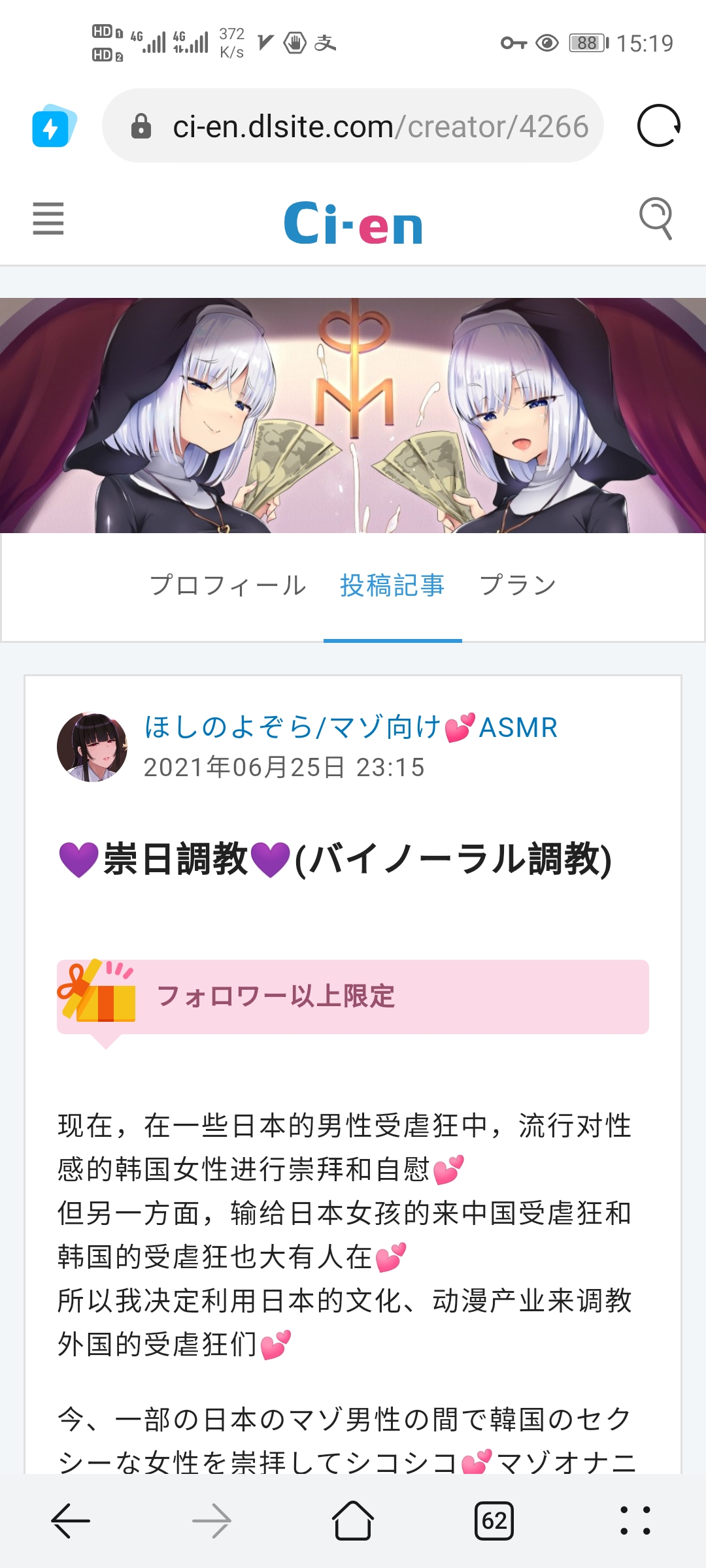Open the hamburger menu
This screenshot has width=706, height=1568.
tap(48, 218)
